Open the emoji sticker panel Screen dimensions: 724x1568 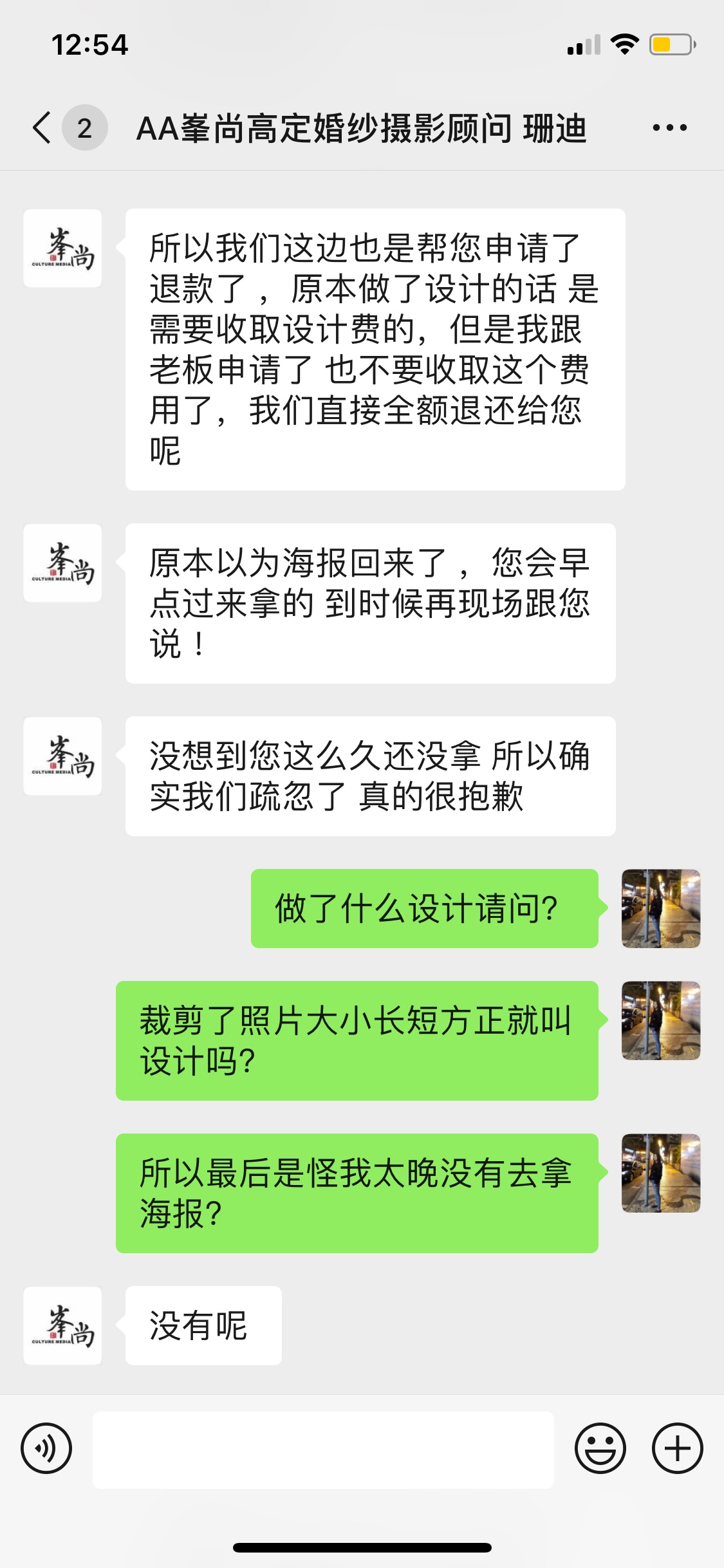(600, 1449)
